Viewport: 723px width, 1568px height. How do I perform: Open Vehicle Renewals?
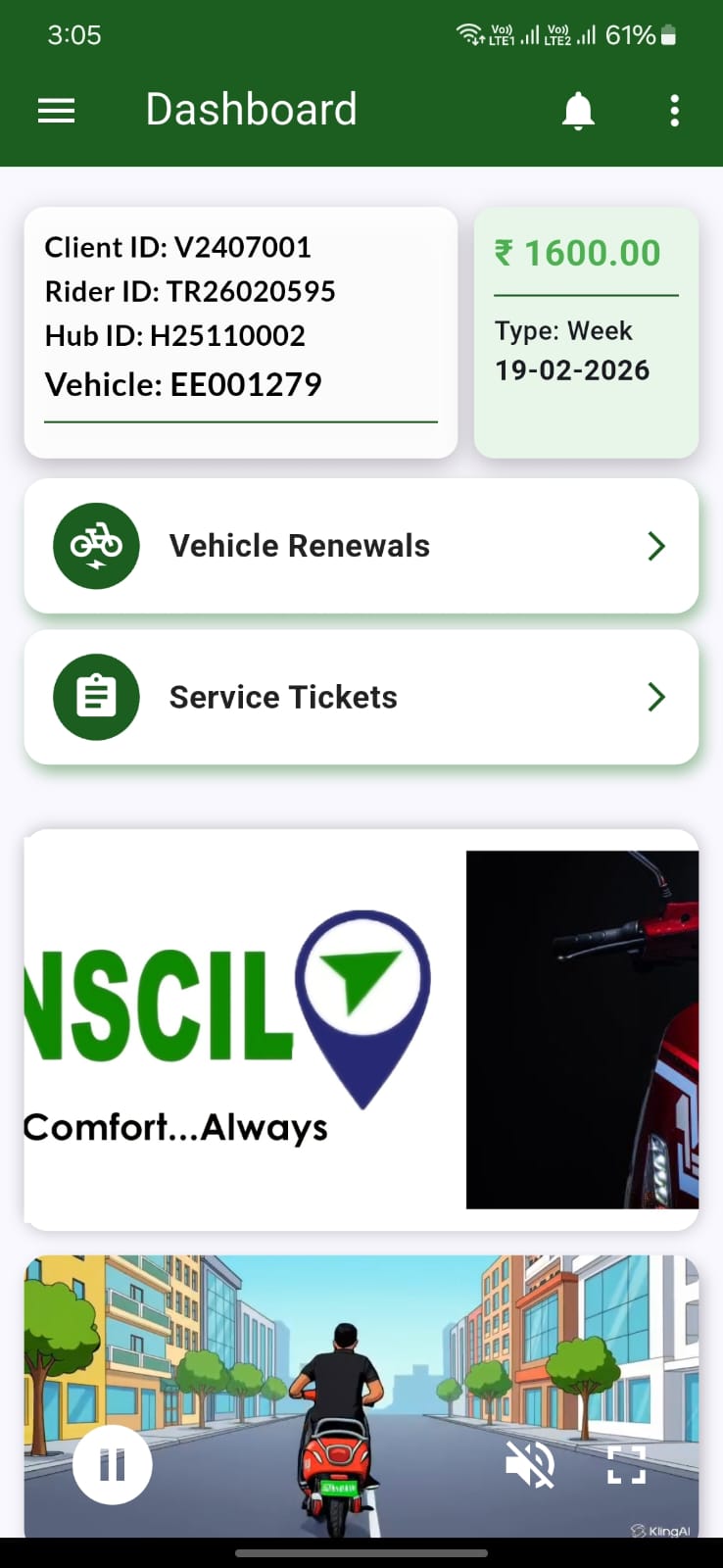pyautogui.click(x=361, y=546)
